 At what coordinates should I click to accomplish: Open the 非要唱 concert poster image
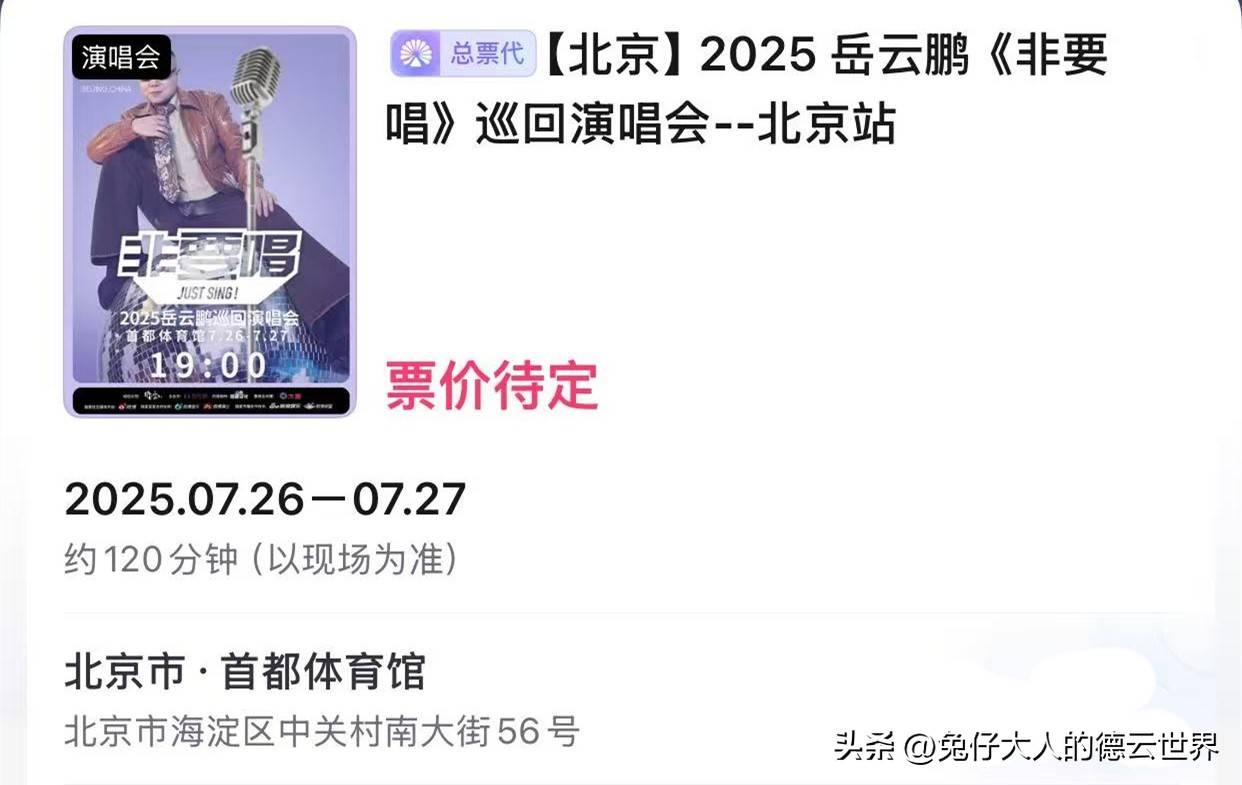(210, 222)
